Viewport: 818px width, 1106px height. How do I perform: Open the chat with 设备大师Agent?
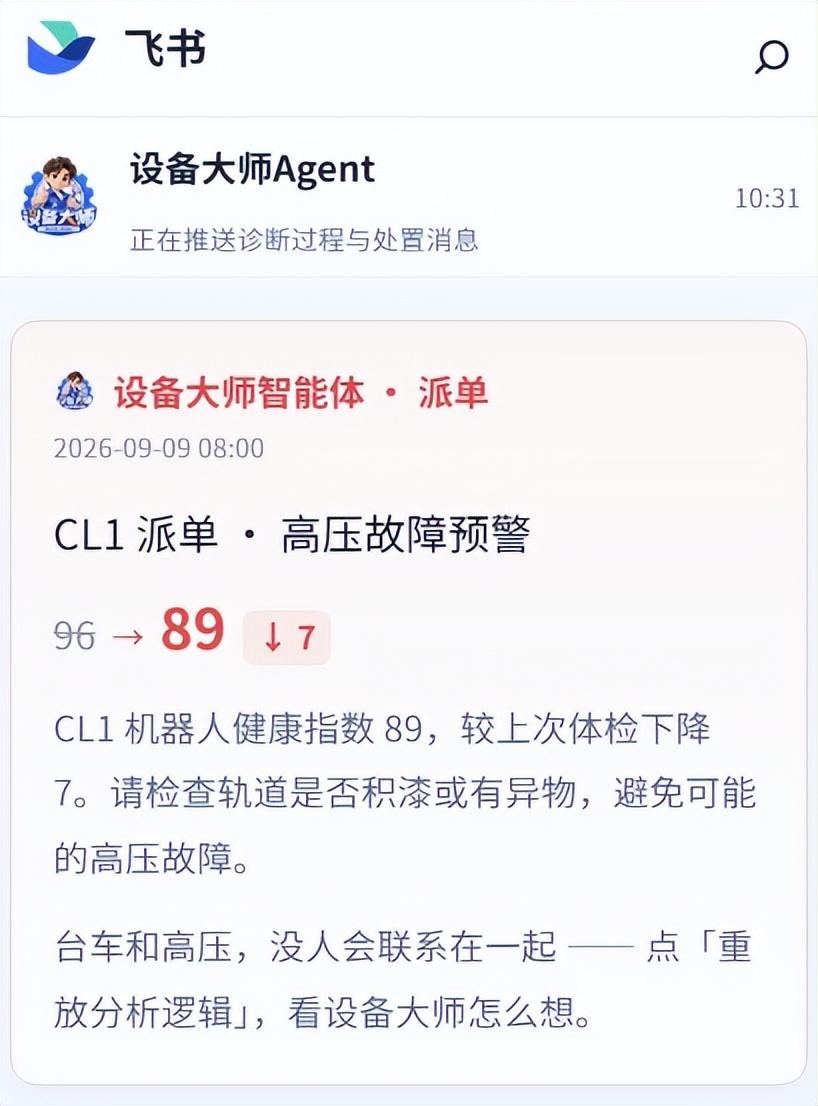point(409,198)
